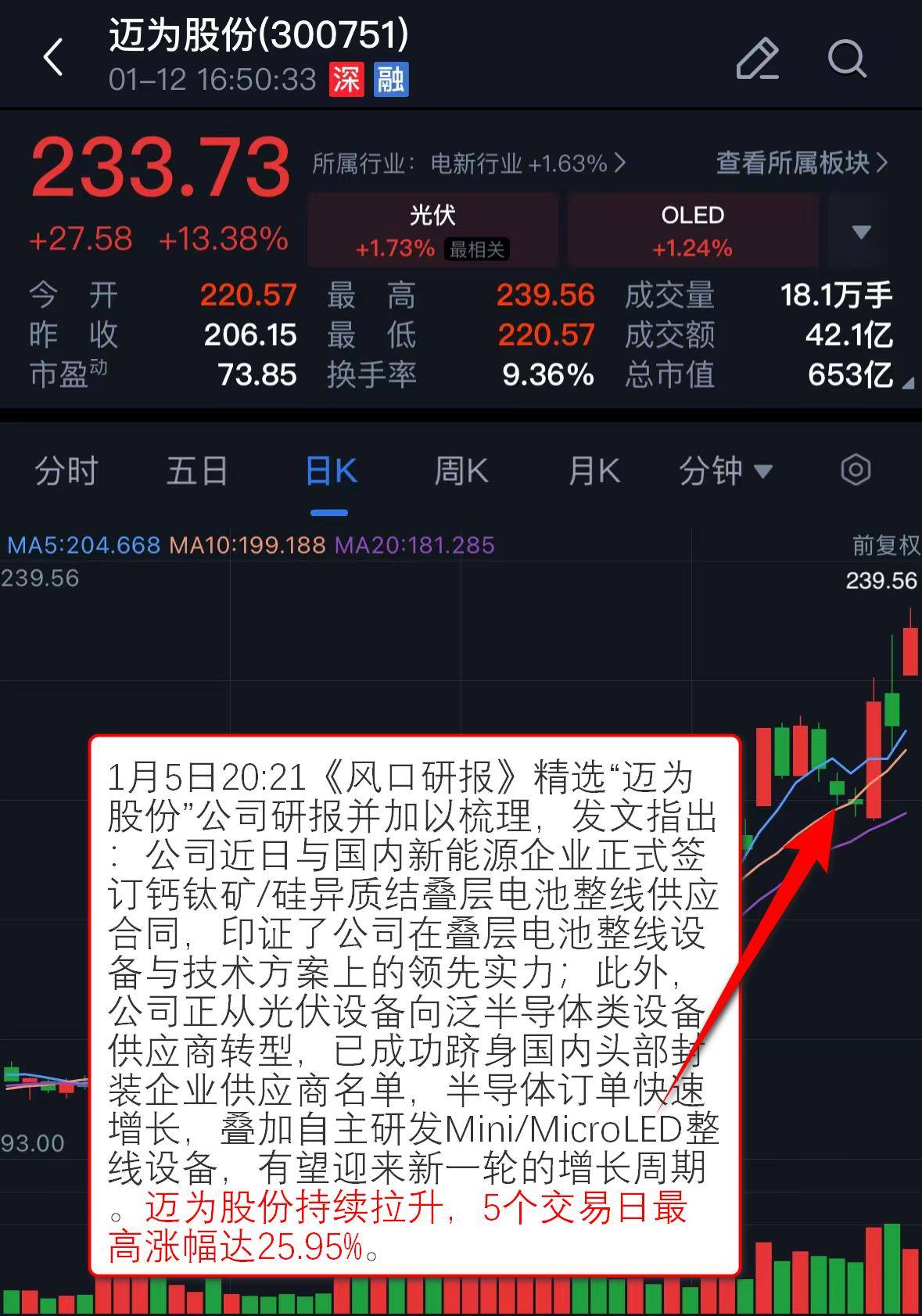Viewport: 922px width, 1316px height.
Task: Tap 查看所属板块 link
Action: point(802,163)
